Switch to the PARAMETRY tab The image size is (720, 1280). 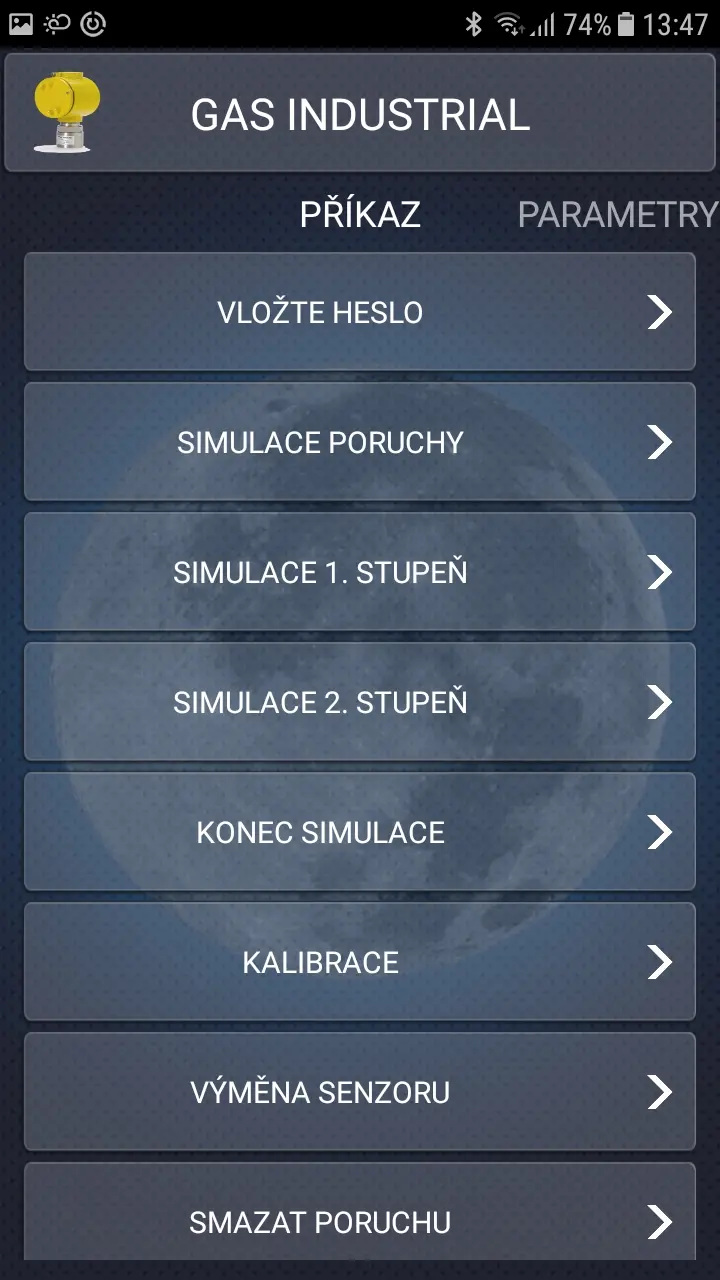[618, 214]
